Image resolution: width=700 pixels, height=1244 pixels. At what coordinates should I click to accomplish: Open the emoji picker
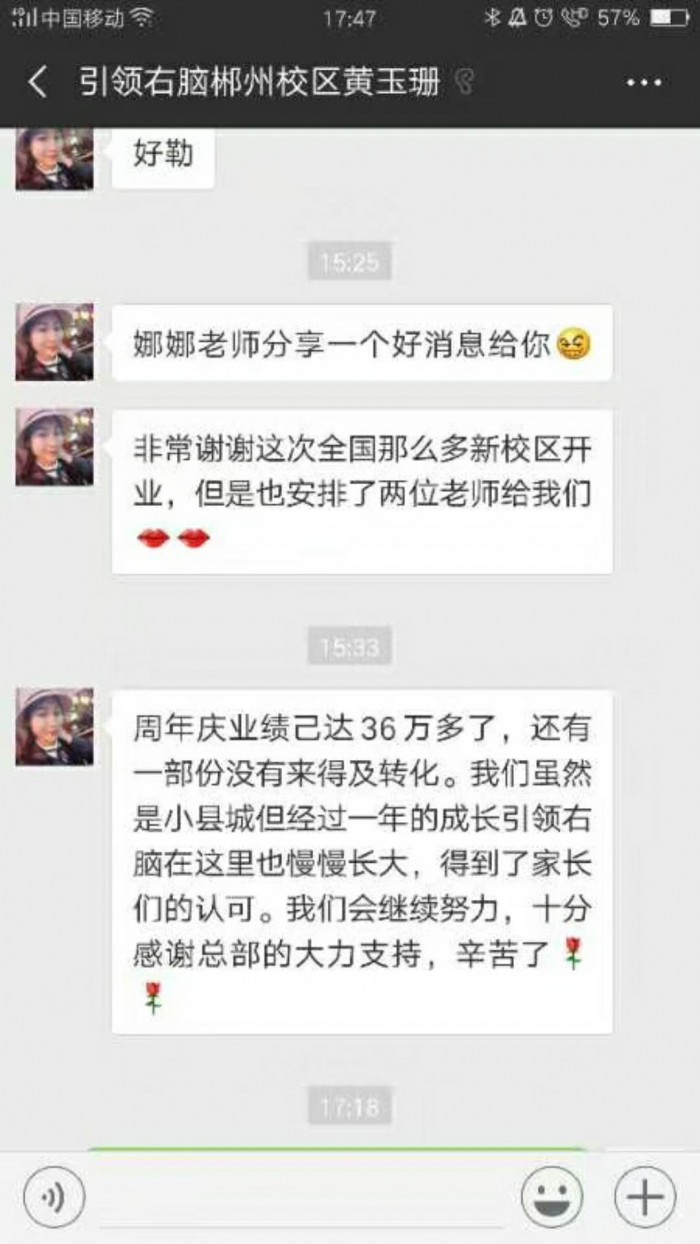point(552,1196)
